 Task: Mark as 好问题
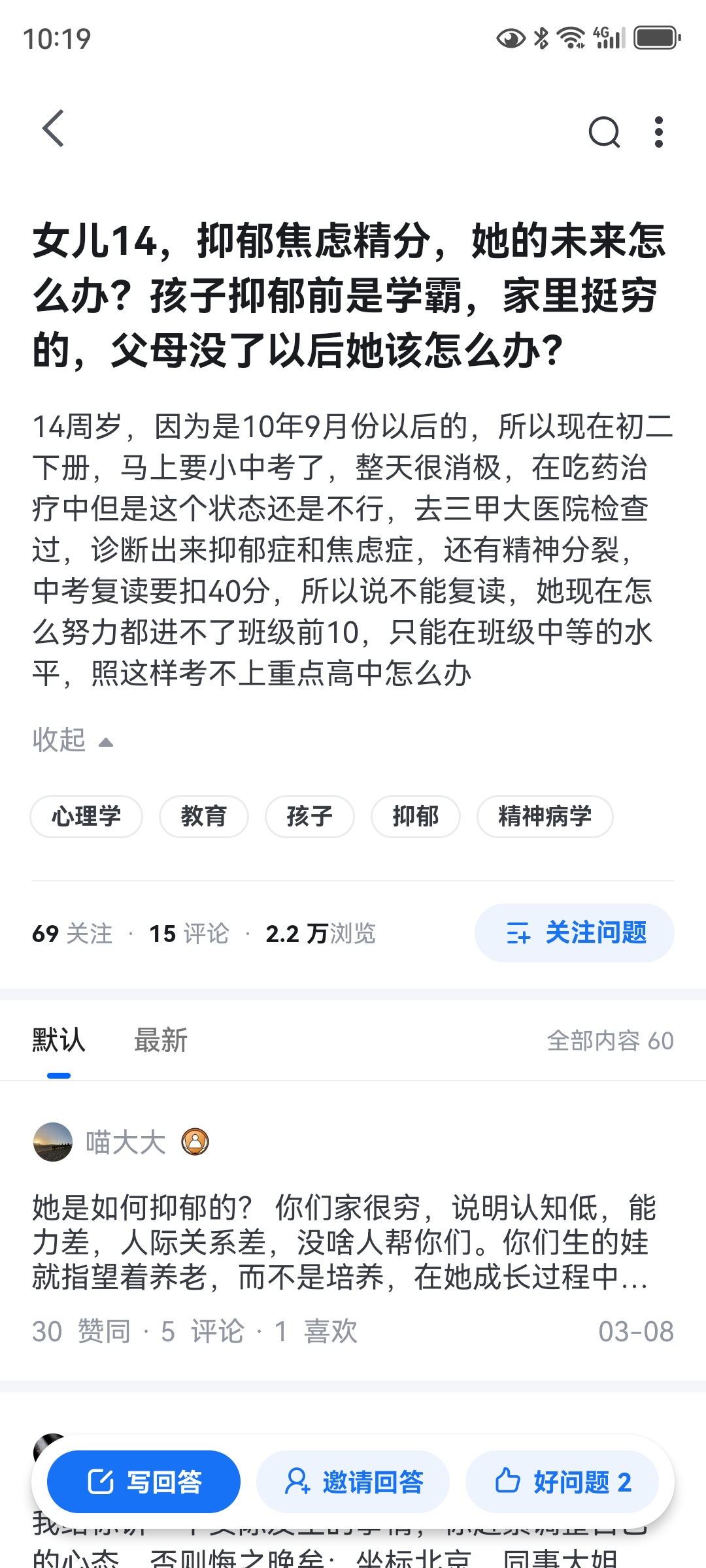[562, 1482]
